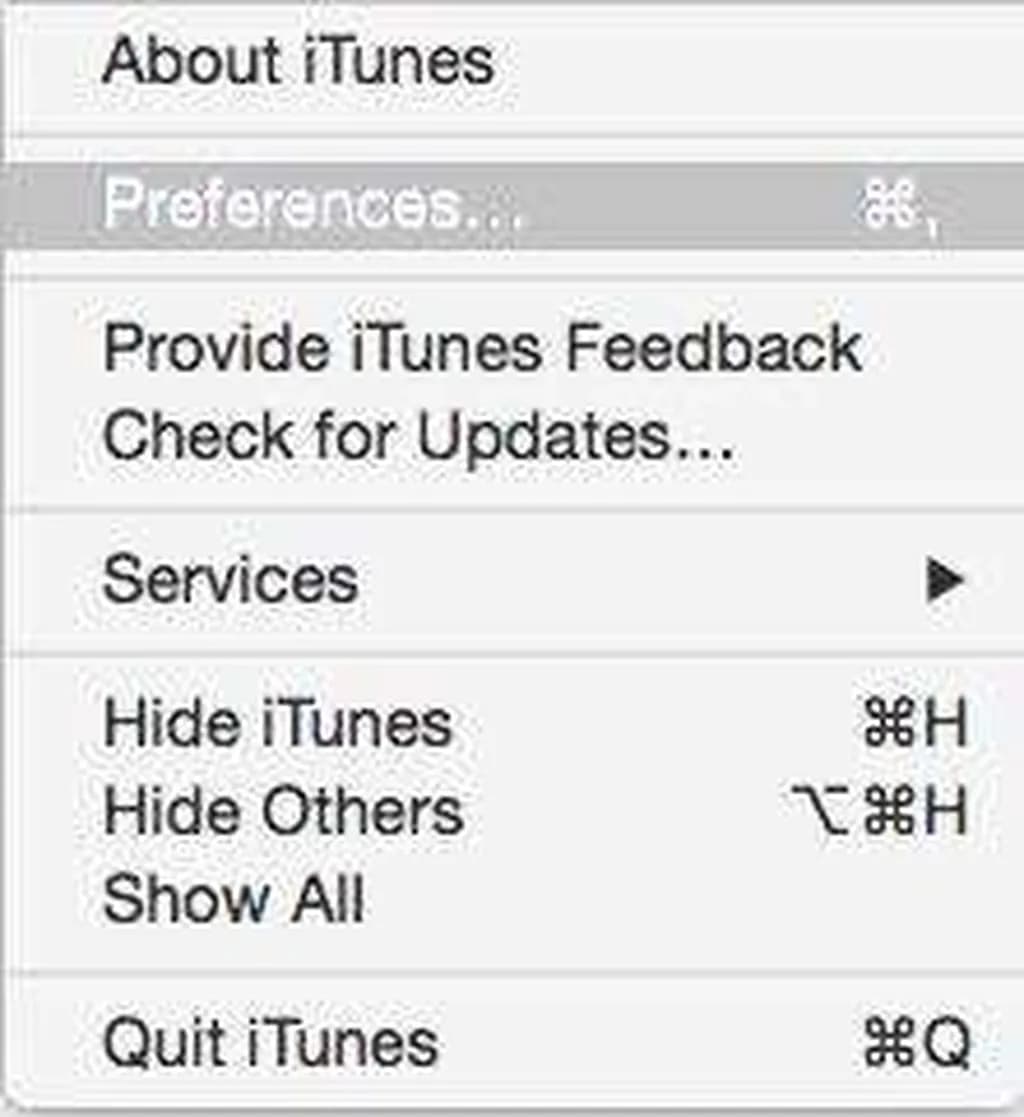
Task: Expand the Services submenu
Action: [x=230, y=580]
